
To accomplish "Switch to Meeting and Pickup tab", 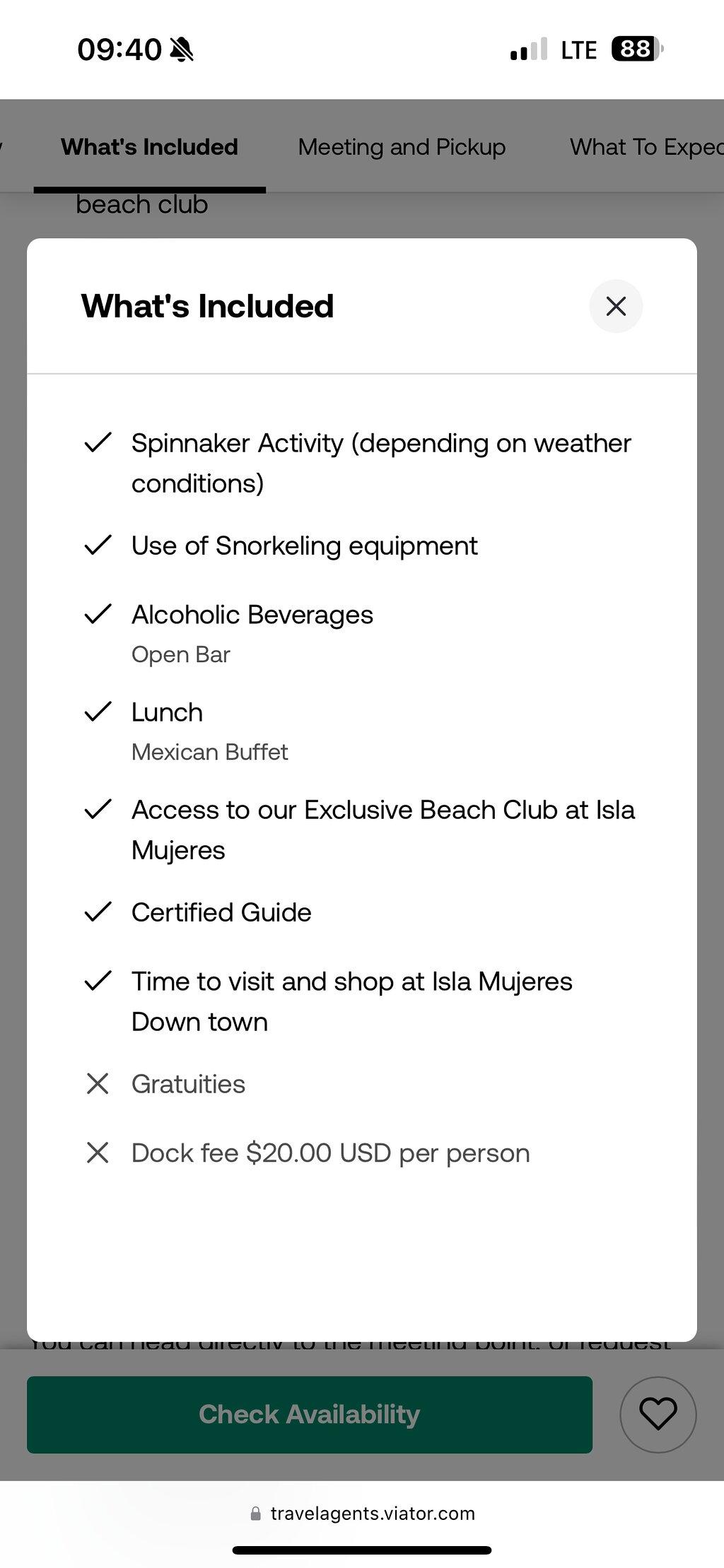I will [402, 147].
